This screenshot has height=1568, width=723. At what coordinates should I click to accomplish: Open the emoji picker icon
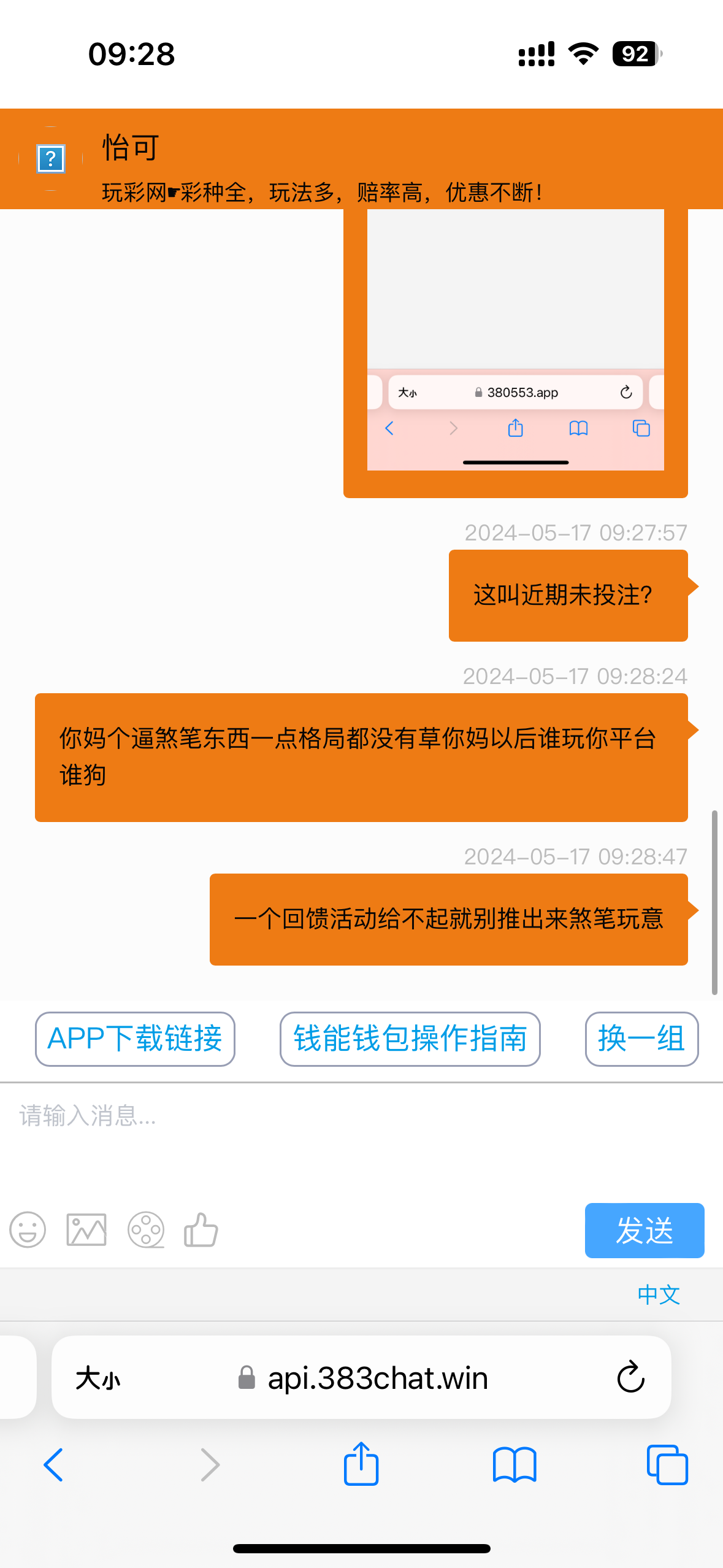[28, 1230]
